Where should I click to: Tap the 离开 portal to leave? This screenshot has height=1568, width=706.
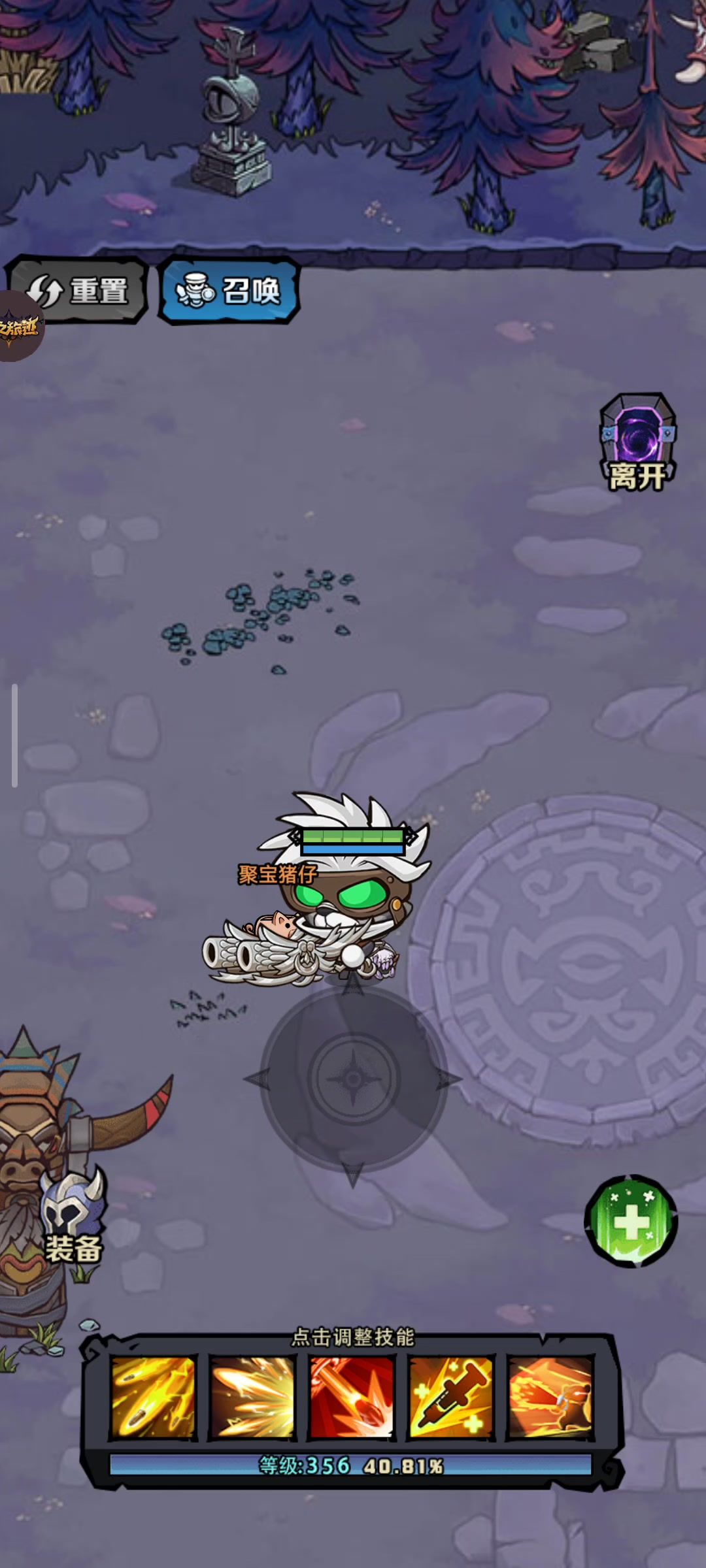tap(637, 444)
